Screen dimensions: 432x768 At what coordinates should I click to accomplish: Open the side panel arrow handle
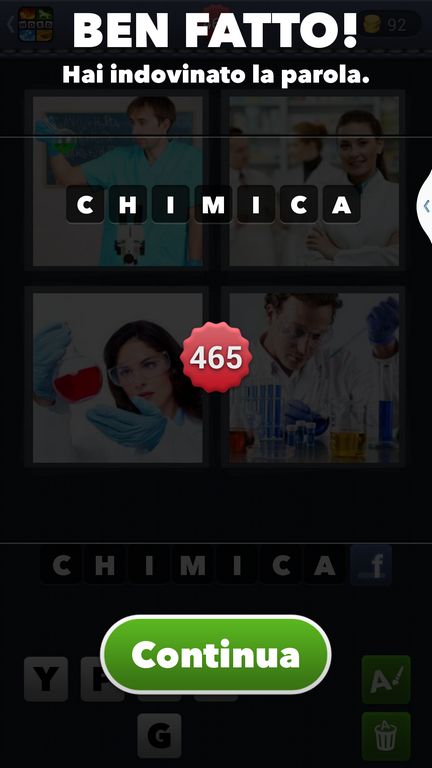425,206
